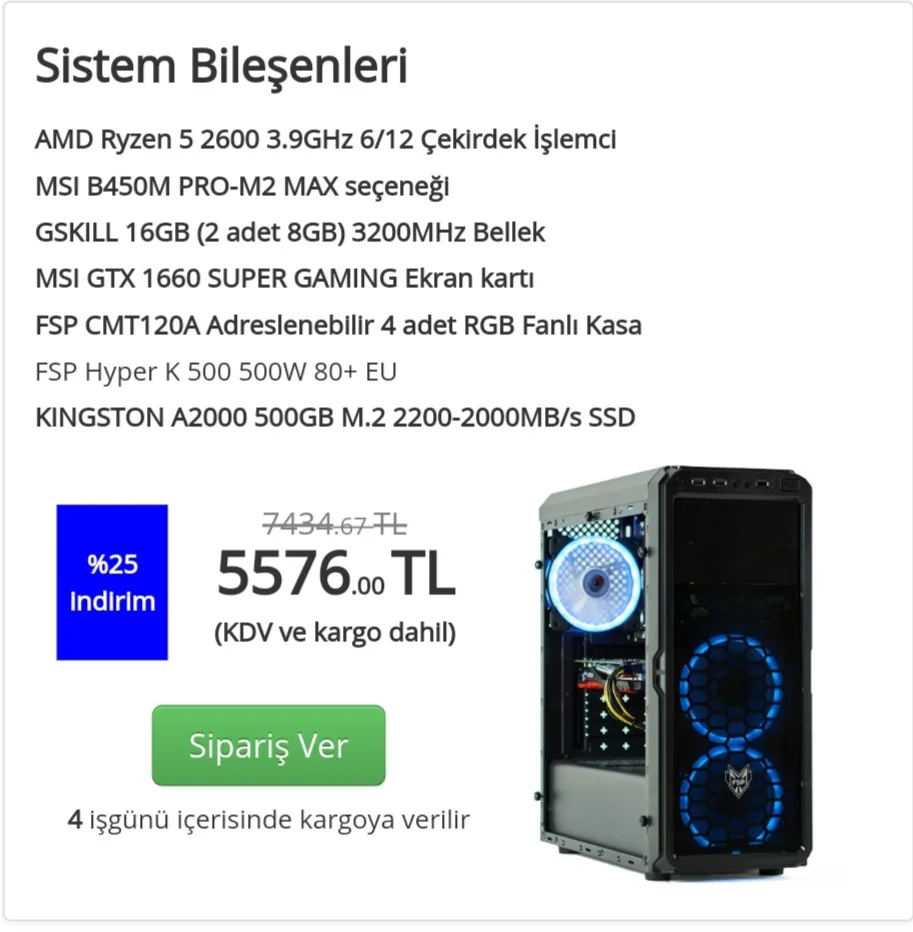Tap the green Sipariş Ver button
This screenshot has width=913, height=932.
[x=268, y=745]
